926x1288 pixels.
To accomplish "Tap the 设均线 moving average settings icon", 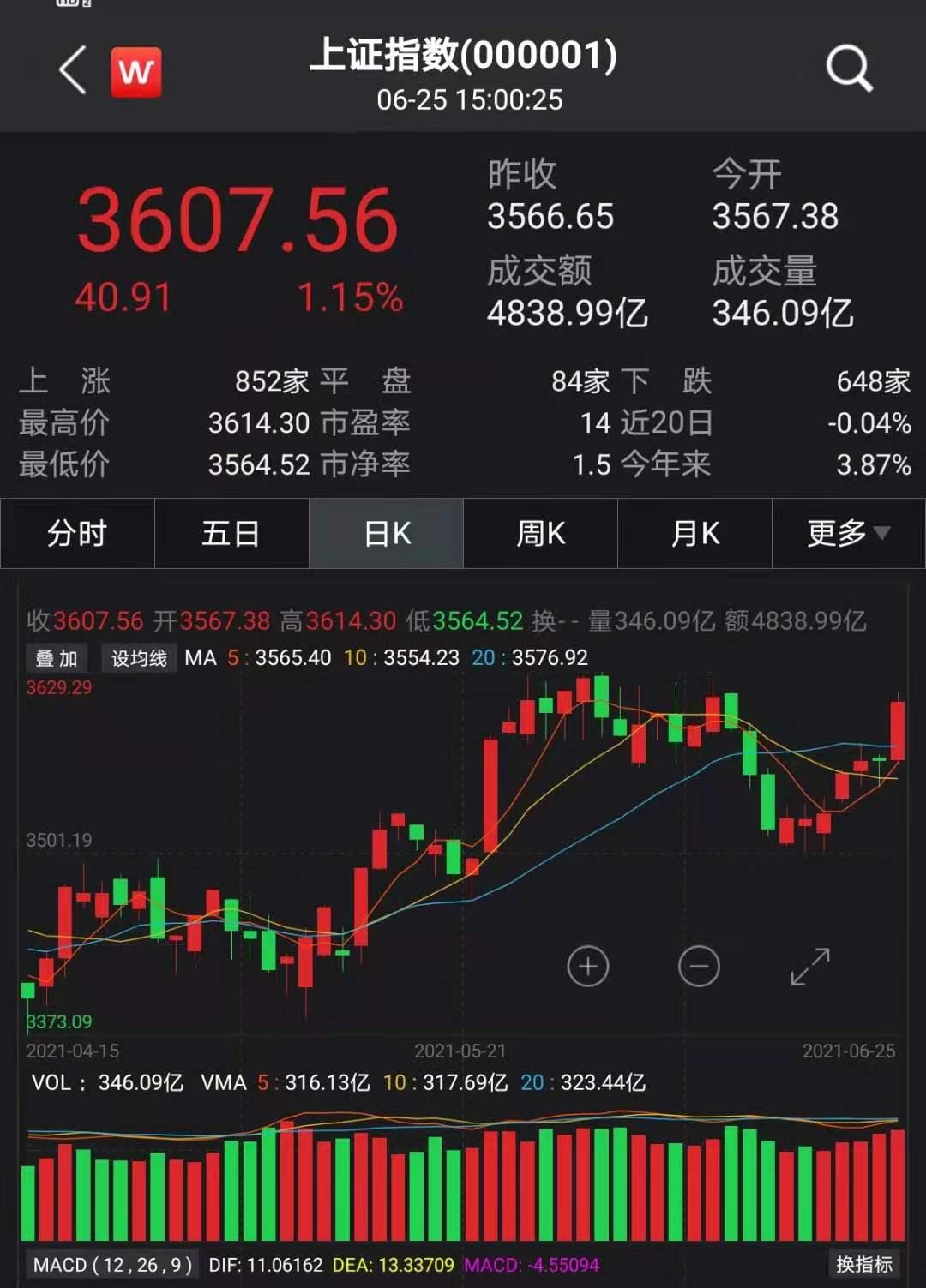I will point(138,656).
